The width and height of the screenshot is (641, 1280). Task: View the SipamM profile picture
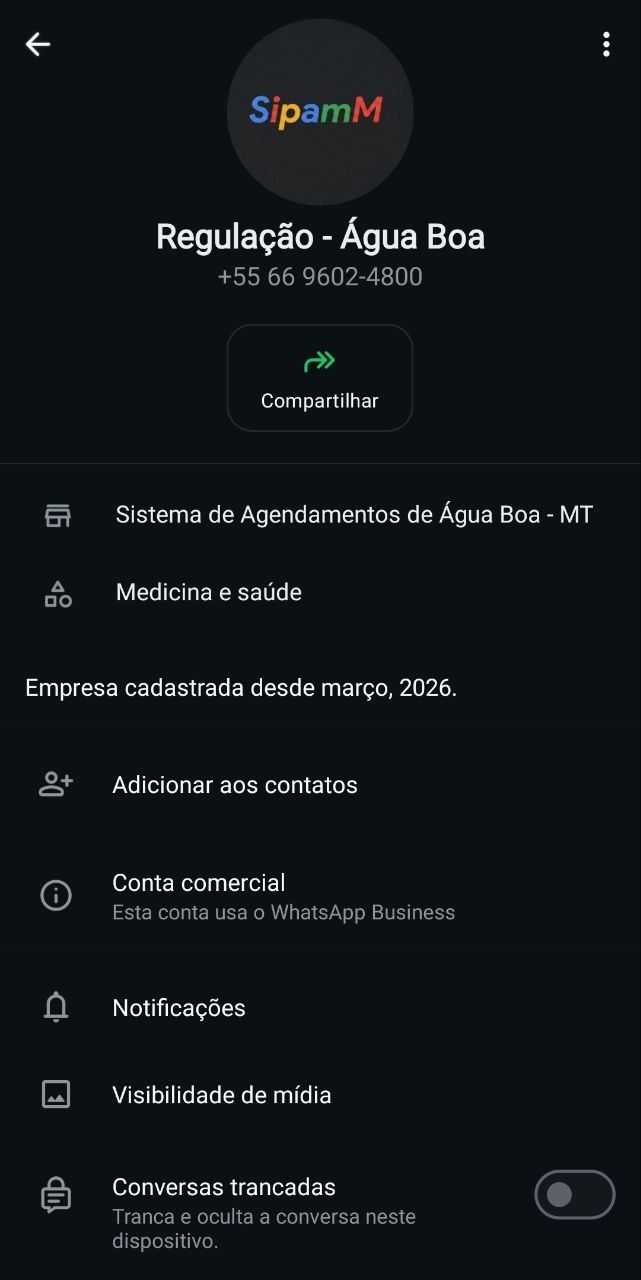pos(320,111)
